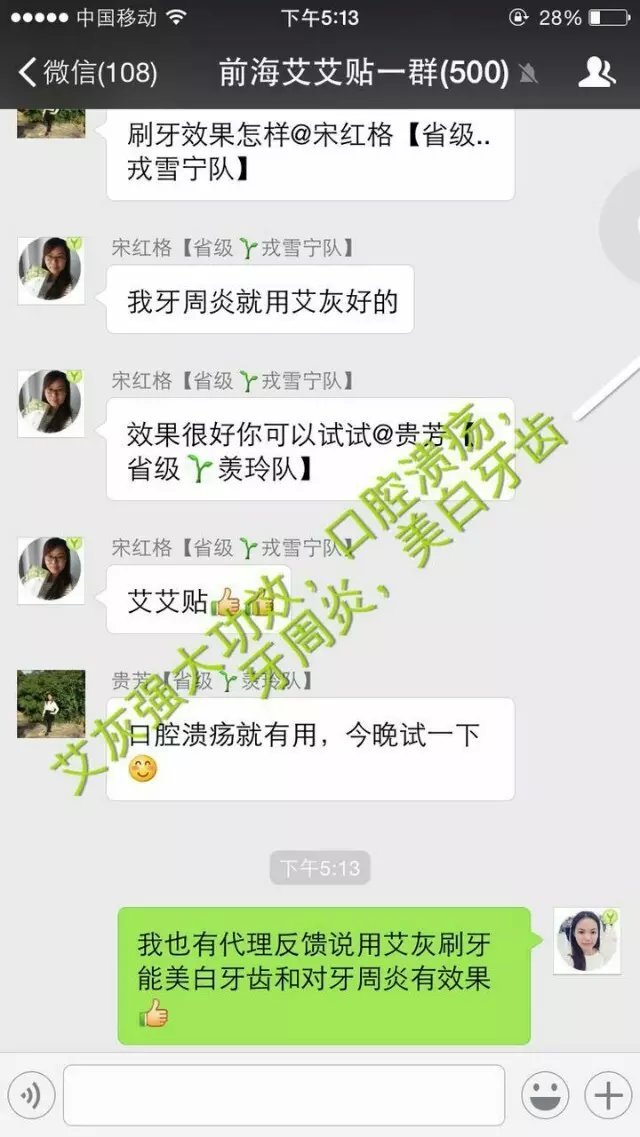Open the emoji sticker panel

point(545,1096)
